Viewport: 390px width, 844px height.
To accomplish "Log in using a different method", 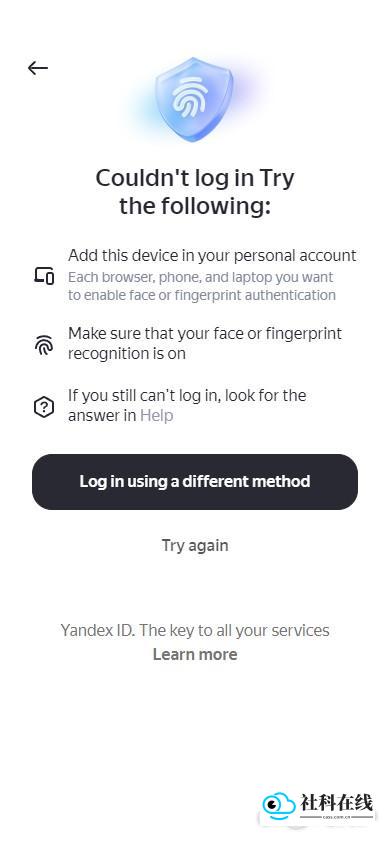I will click(195, 481).
